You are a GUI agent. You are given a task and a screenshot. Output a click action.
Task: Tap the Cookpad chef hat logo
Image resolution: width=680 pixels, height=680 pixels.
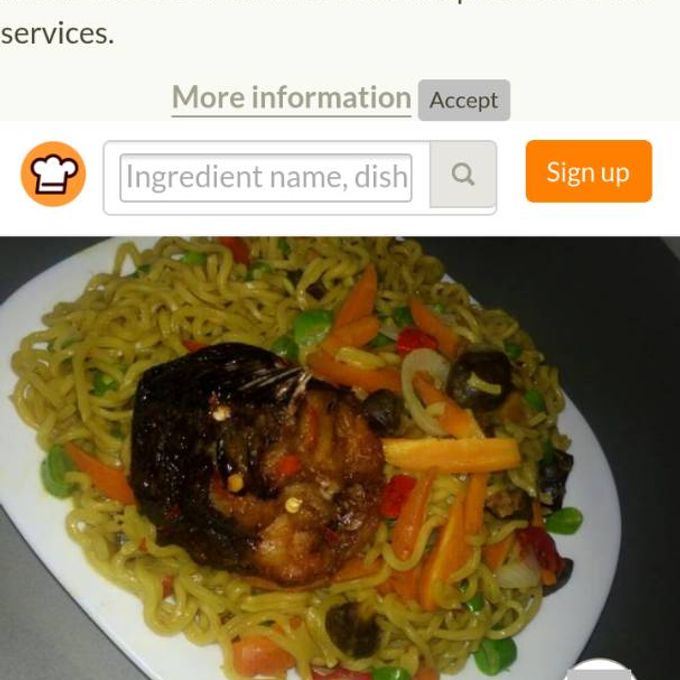(53, 174)
